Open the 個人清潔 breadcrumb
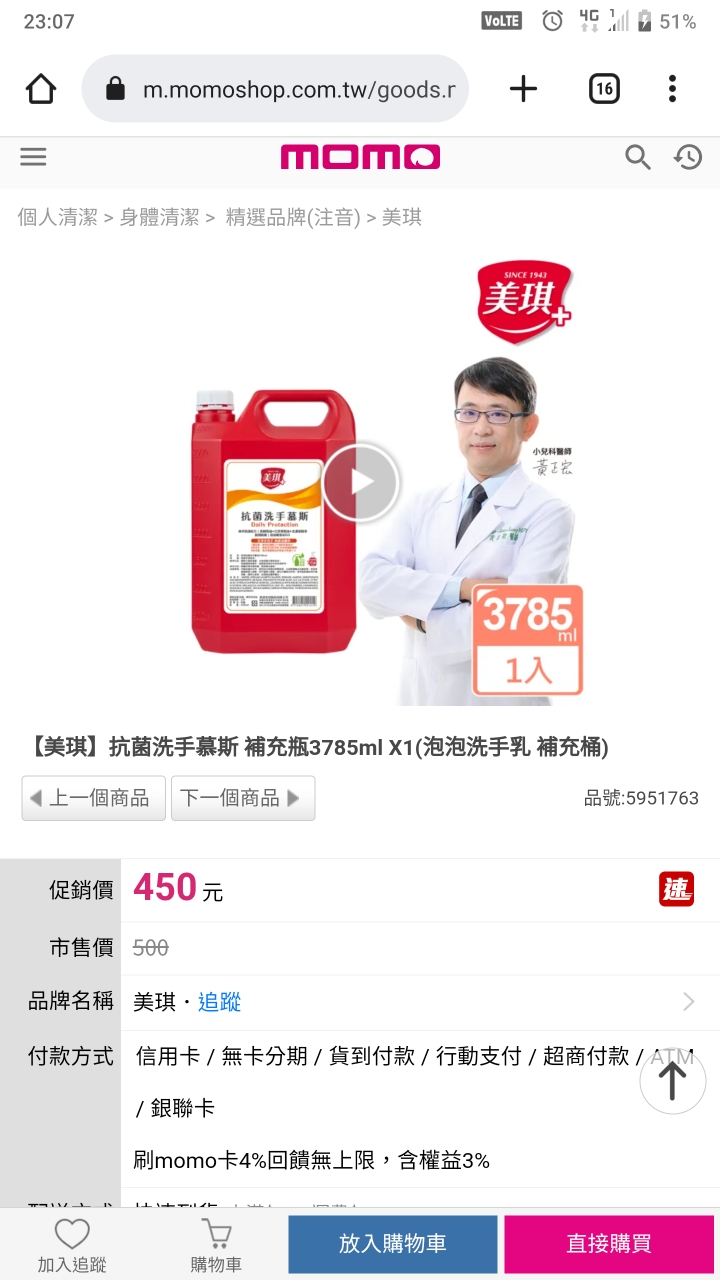Image resolution: width=720 pixels, height=1280 pixels. tap(57, 217)
